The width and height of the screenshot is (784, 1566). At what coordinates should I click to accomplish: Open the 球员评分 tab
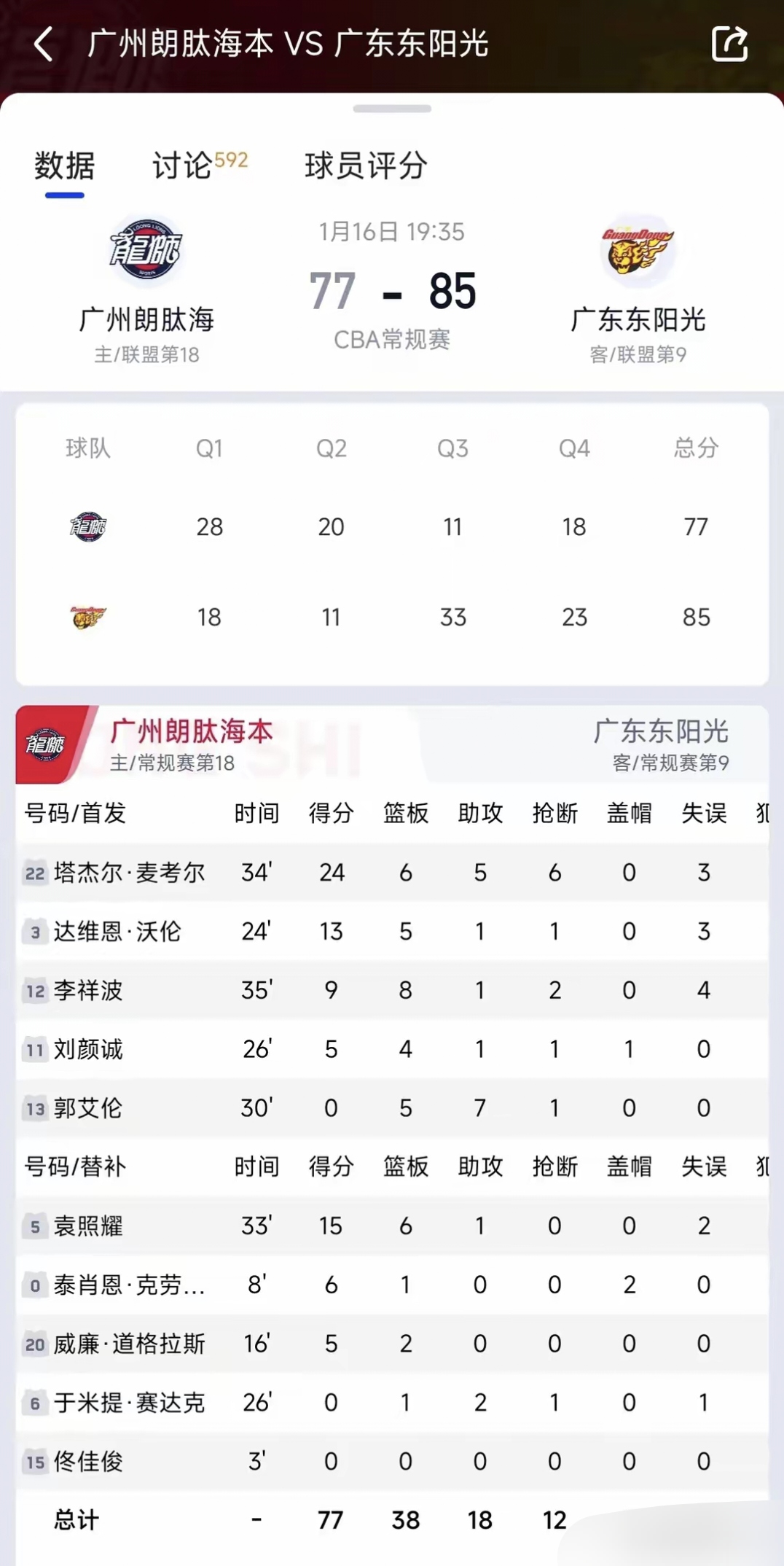coord(366,166)
